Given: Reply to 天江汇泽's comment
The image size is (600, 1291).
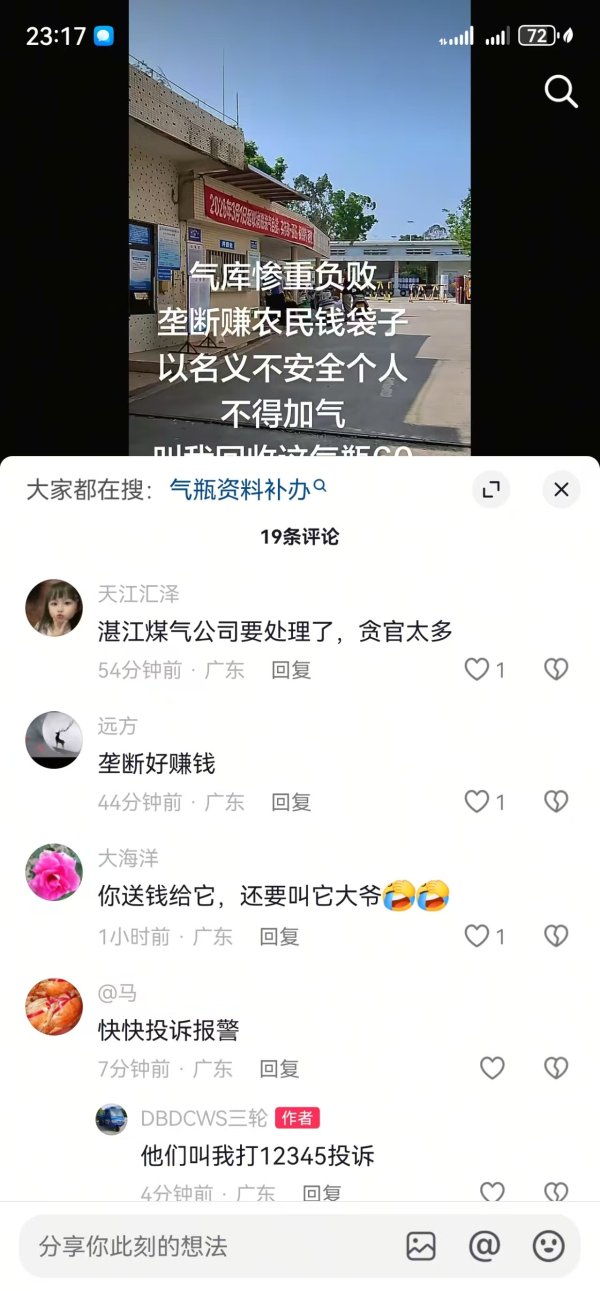Looking at the screenshot, I should [x=291, y=670].
